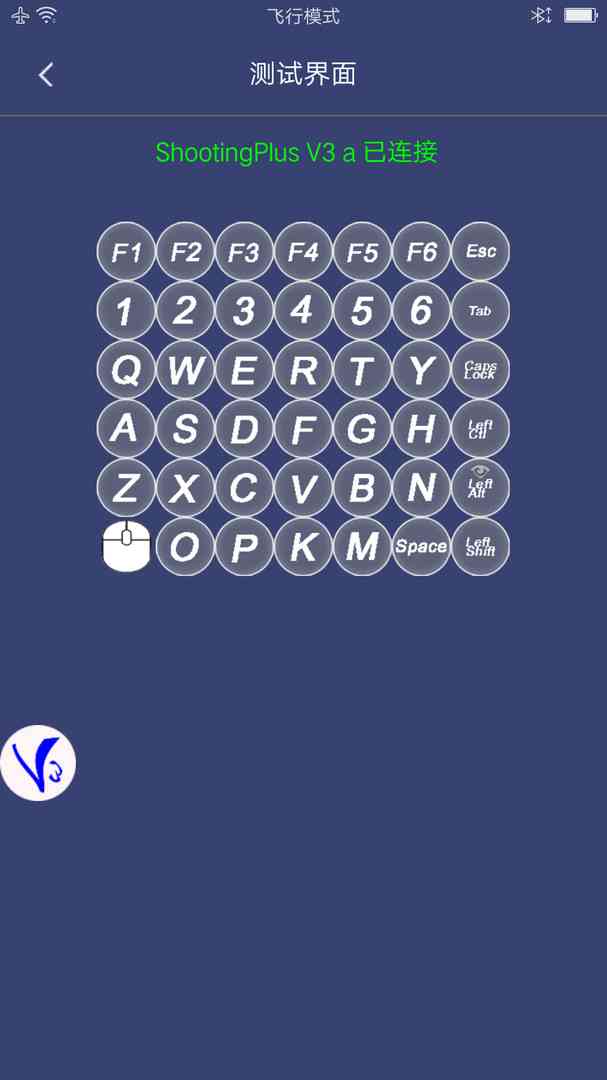Select the Space key
The height and width of the screenshot is (1080, 607).
pos(421,546)
